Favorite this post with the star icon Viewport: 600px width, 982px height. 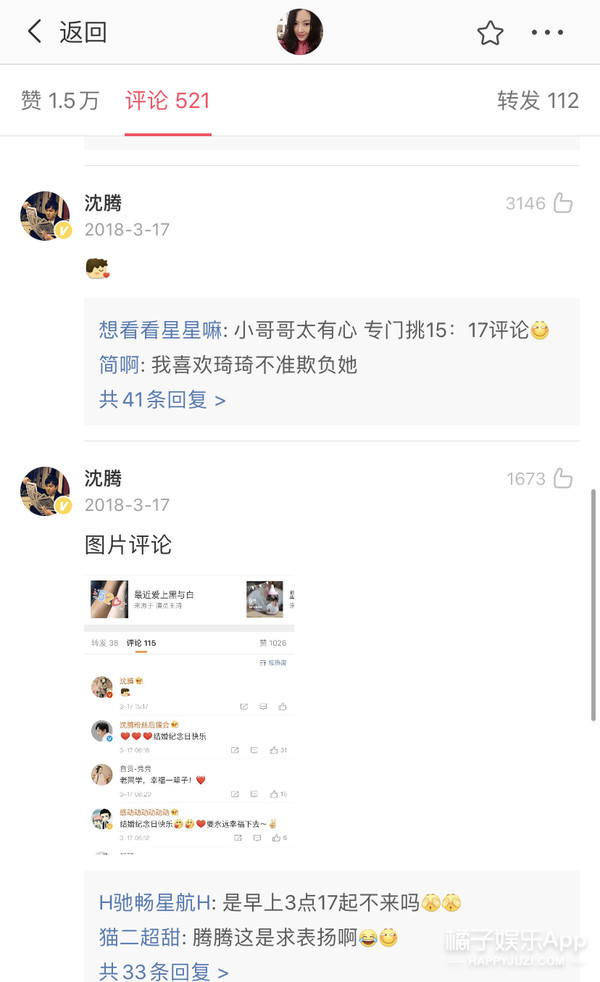coord(490,33)
